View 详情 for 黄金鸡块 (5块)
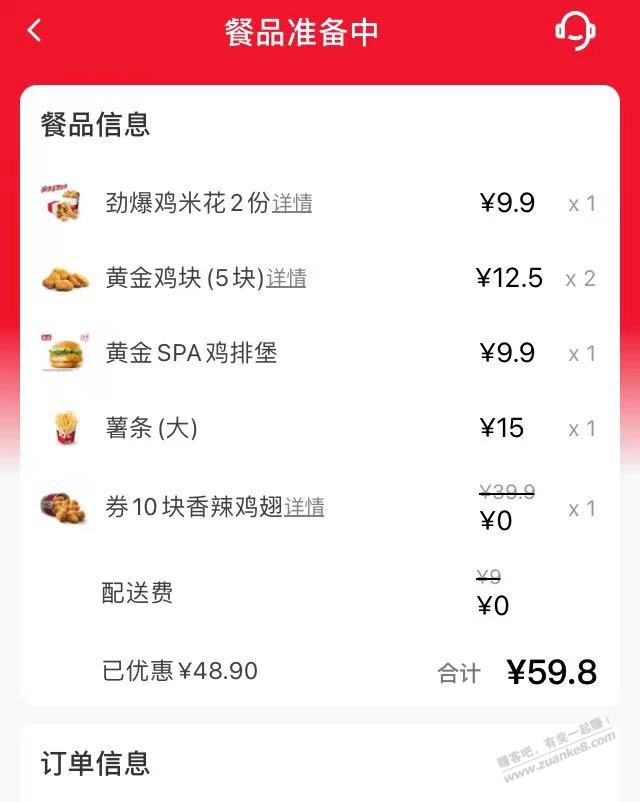 tap(286, 279)
